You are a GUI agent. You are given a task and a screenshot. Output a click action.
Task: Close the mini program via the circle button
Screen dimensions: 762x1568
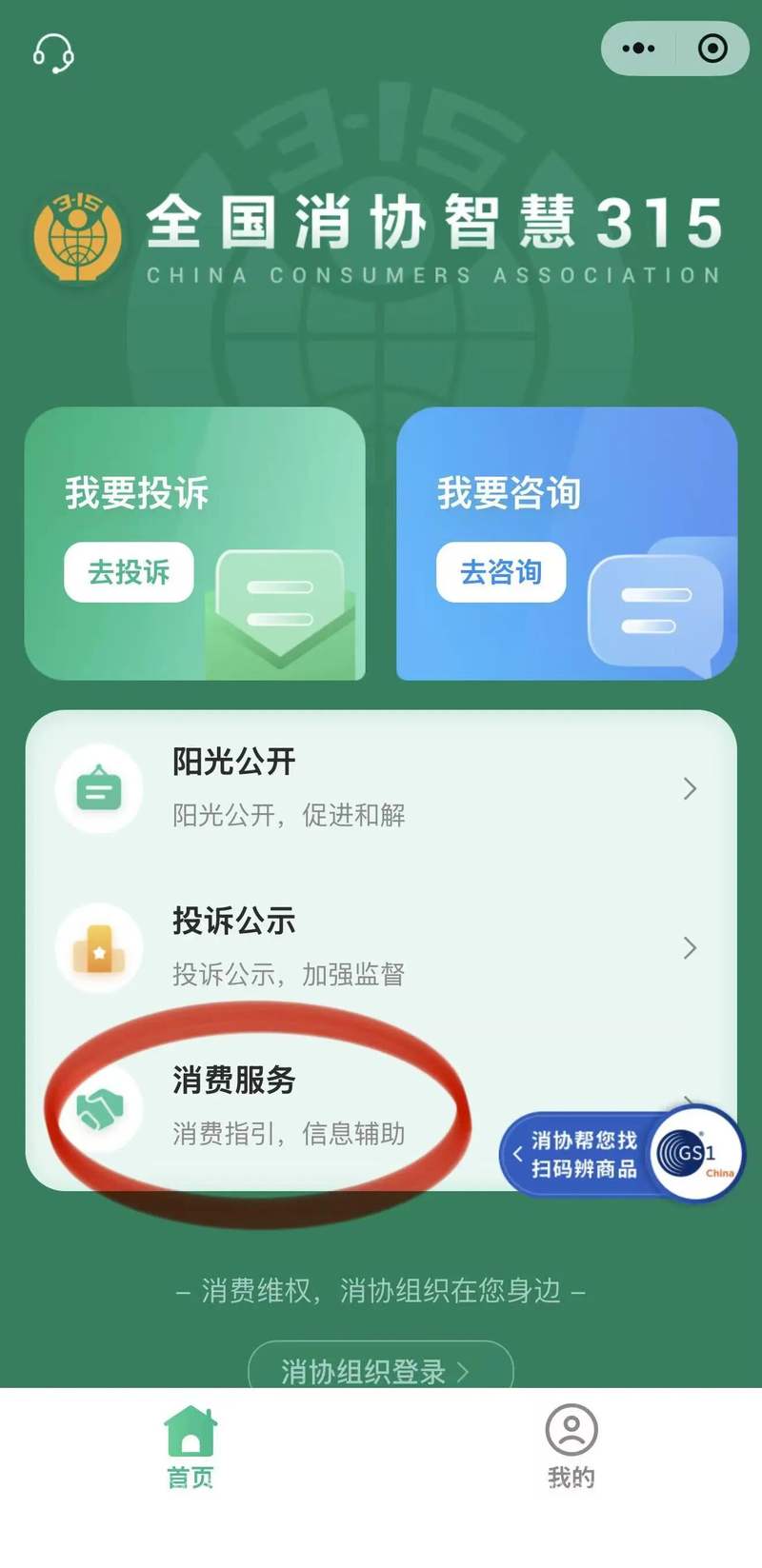point(712,49)
